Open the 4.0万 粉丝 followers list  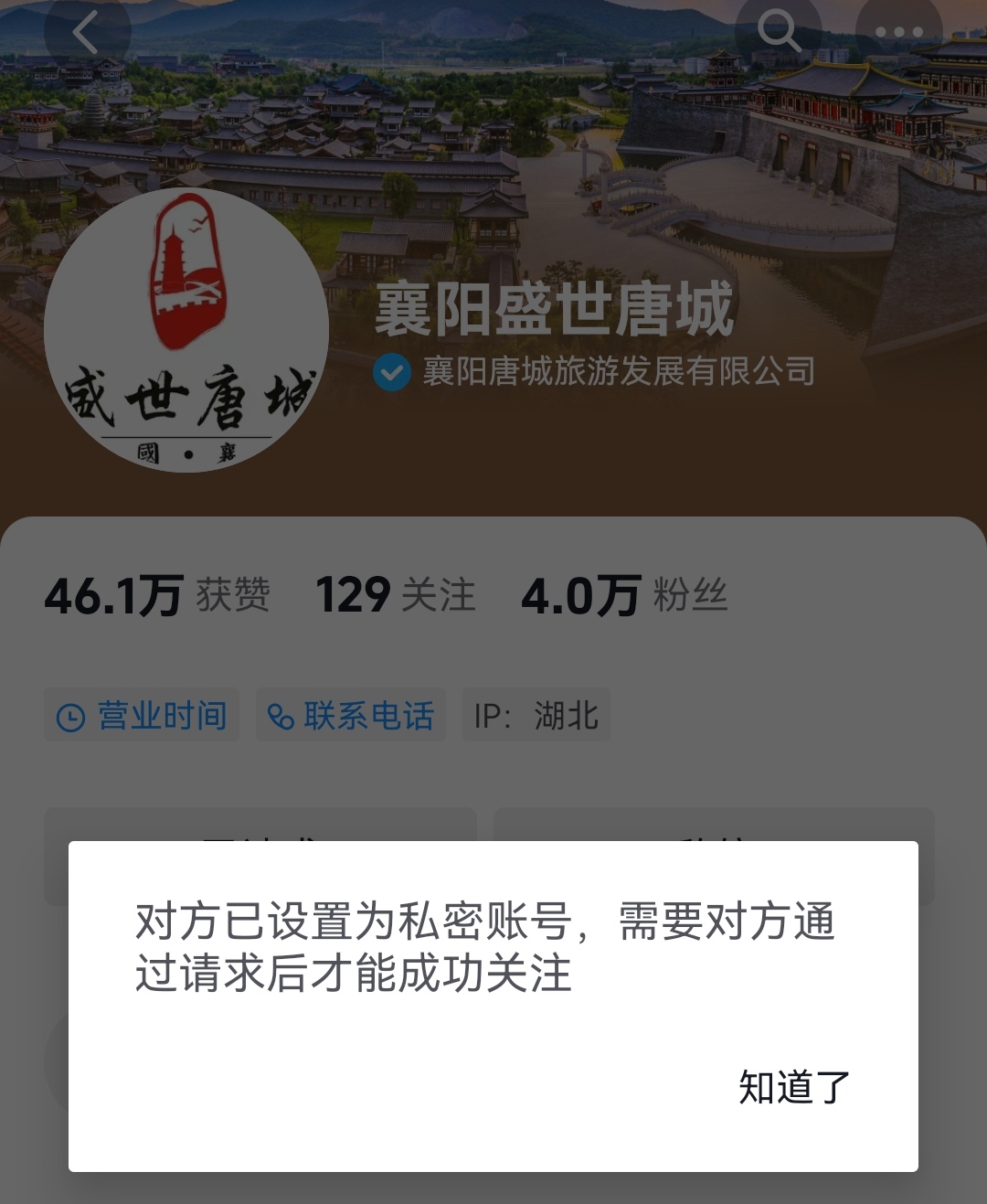[624, 595]
